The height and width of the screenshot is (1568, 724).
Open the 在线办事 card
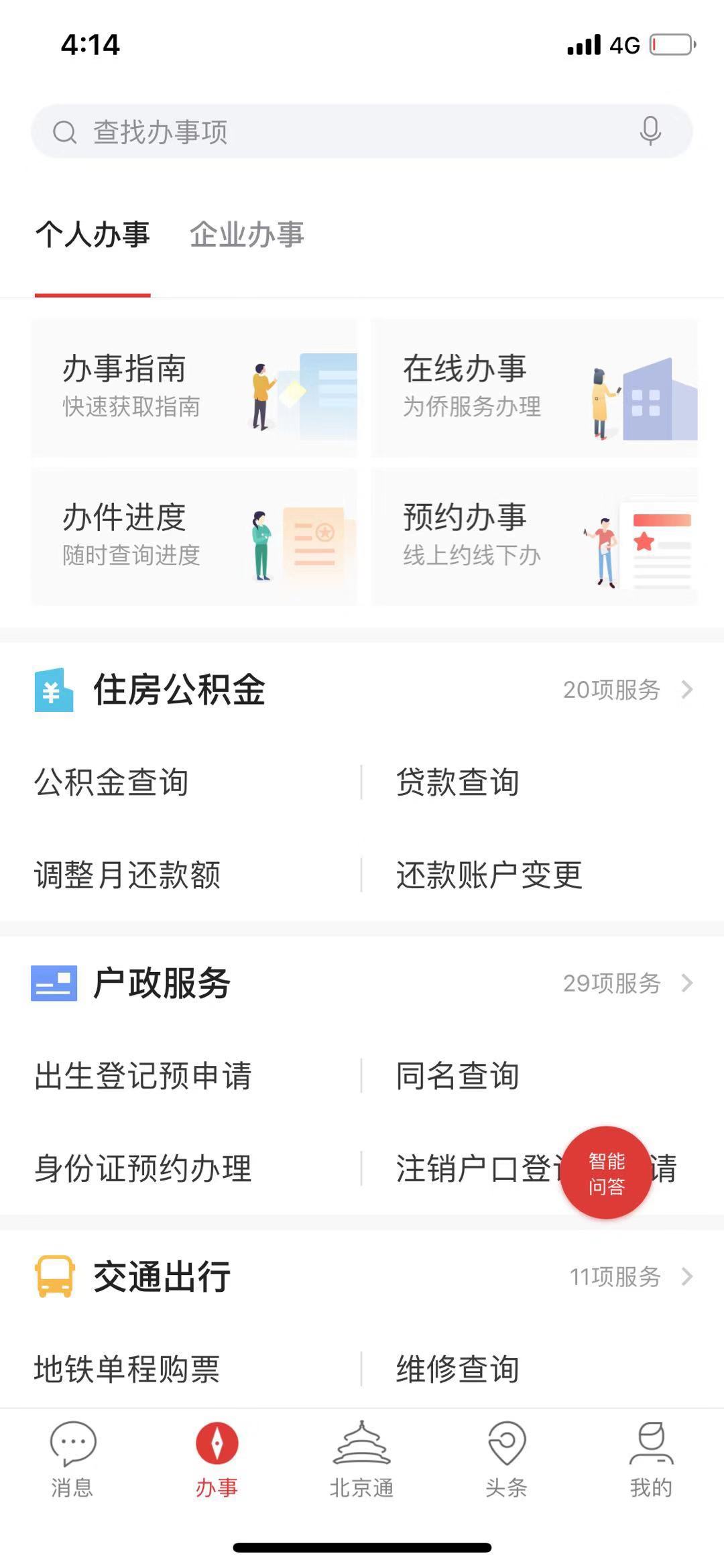coord(534,387)
